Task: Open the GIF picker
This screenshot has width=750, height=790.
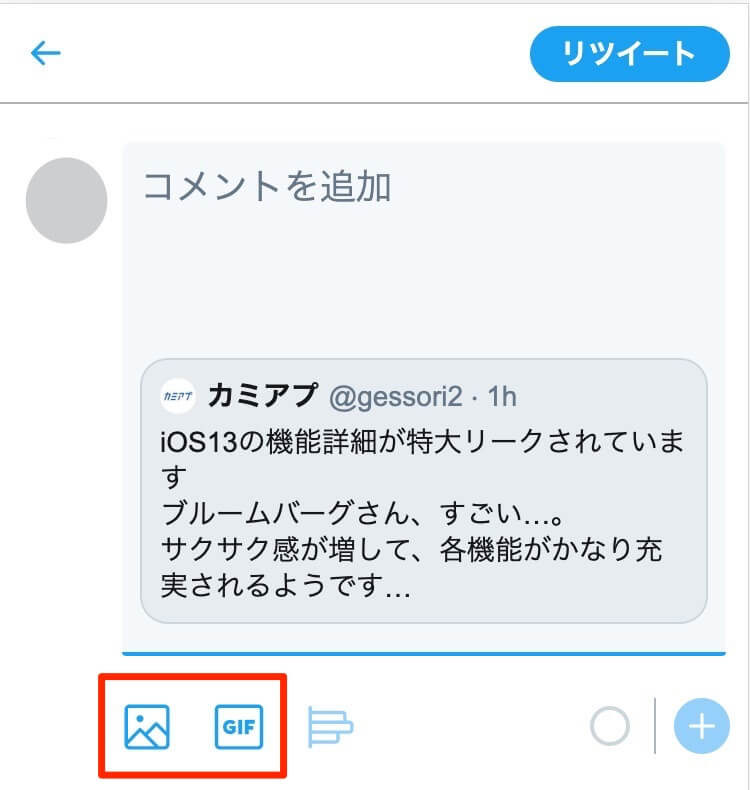Action: coord(239,727)
